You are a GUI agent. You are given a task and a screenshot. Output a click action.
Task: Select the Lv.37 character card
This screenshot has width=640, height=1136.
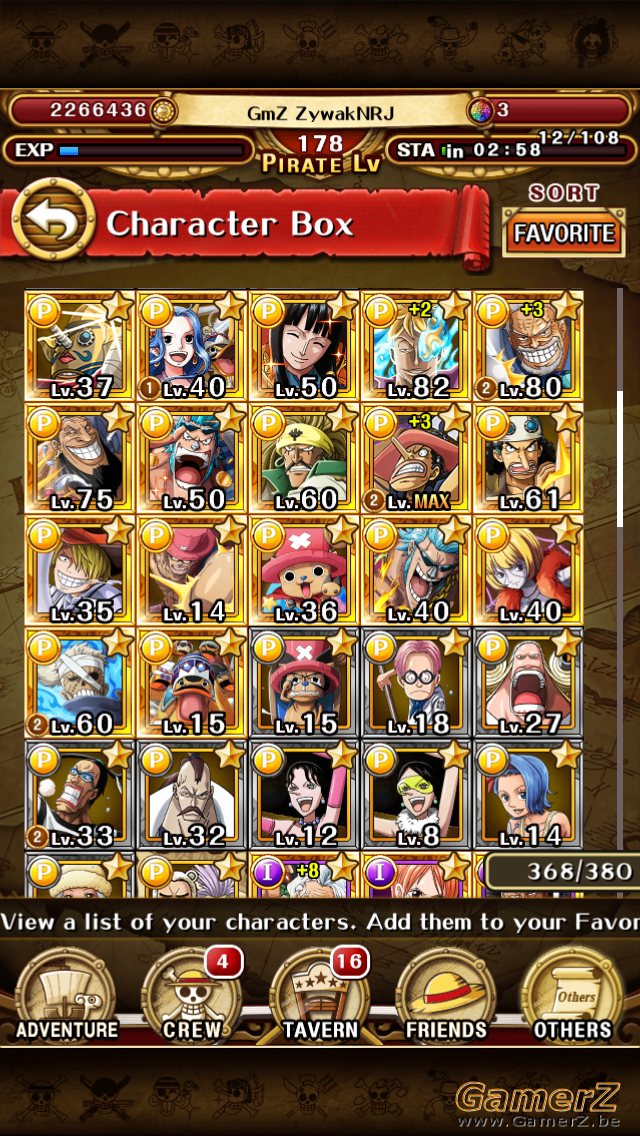tap(80, 346)
